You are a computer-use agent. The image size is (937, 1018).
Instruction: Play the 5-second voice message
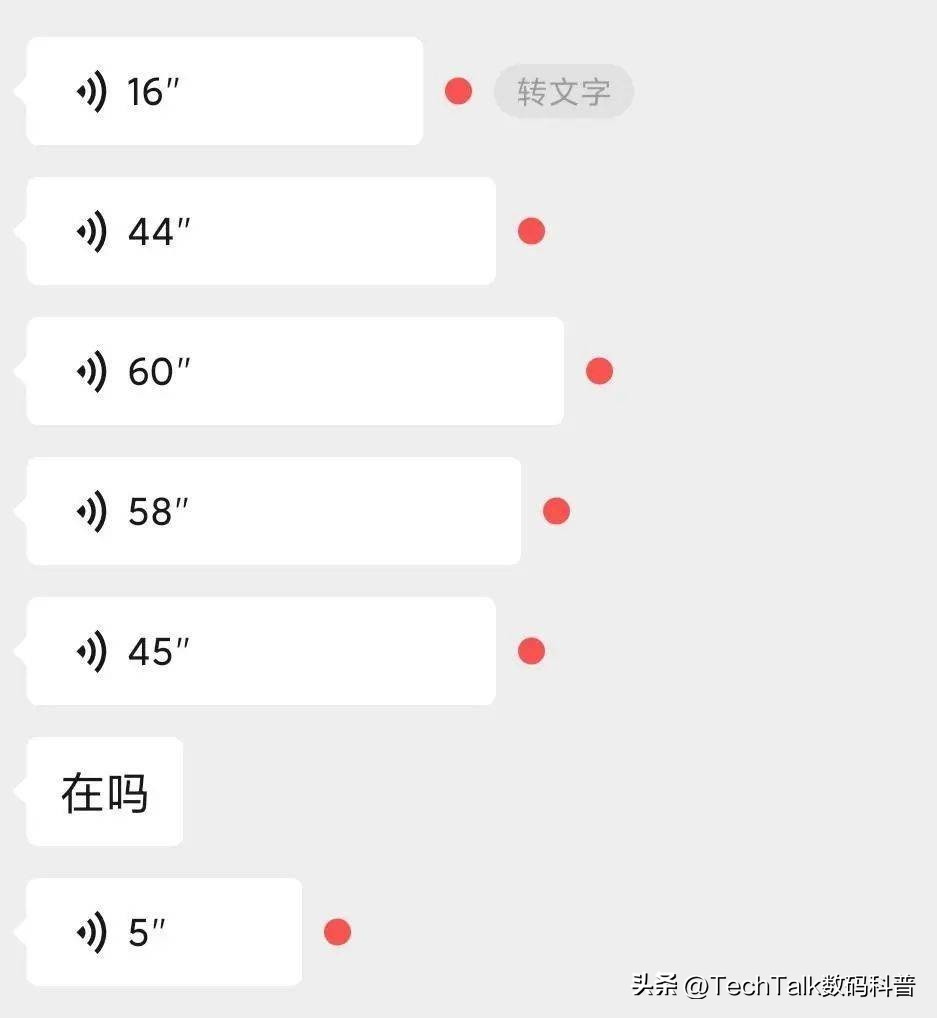pyautogui.click(x=163, y=933)
